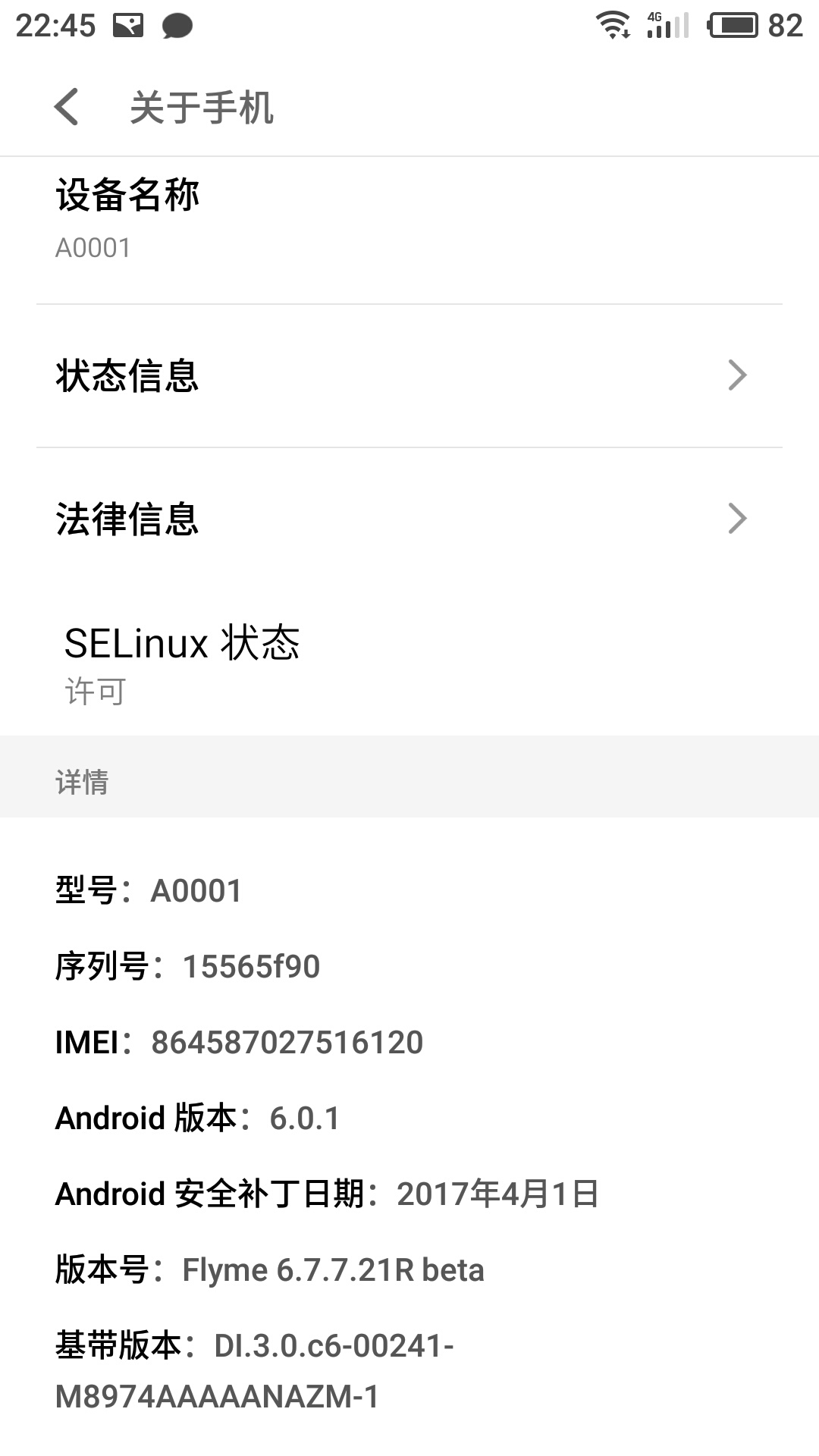The height and width of the screenshot is (1456, 819).
Task: Tap the clock showing 22:45
Action: [x=51, y=25]
